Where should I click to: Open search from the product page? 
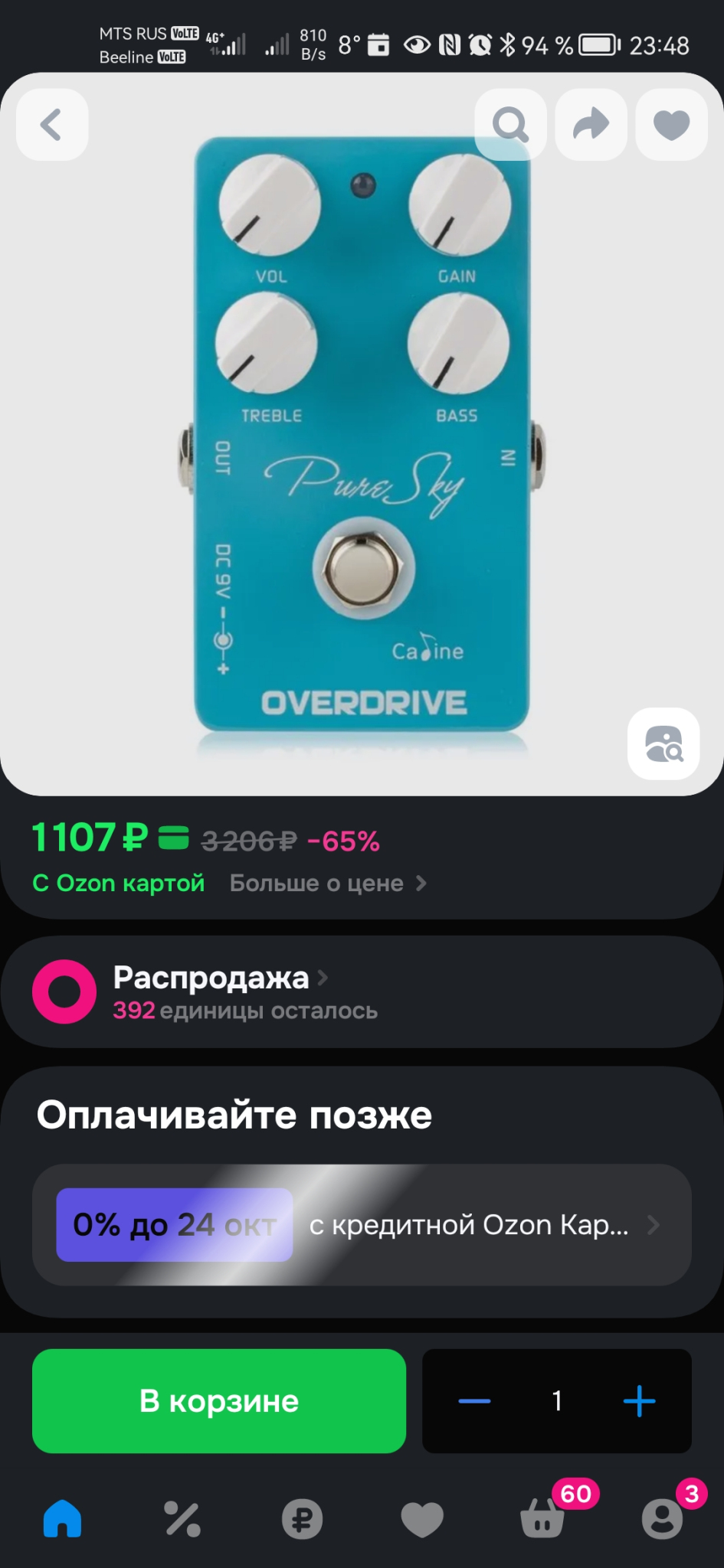510,125
